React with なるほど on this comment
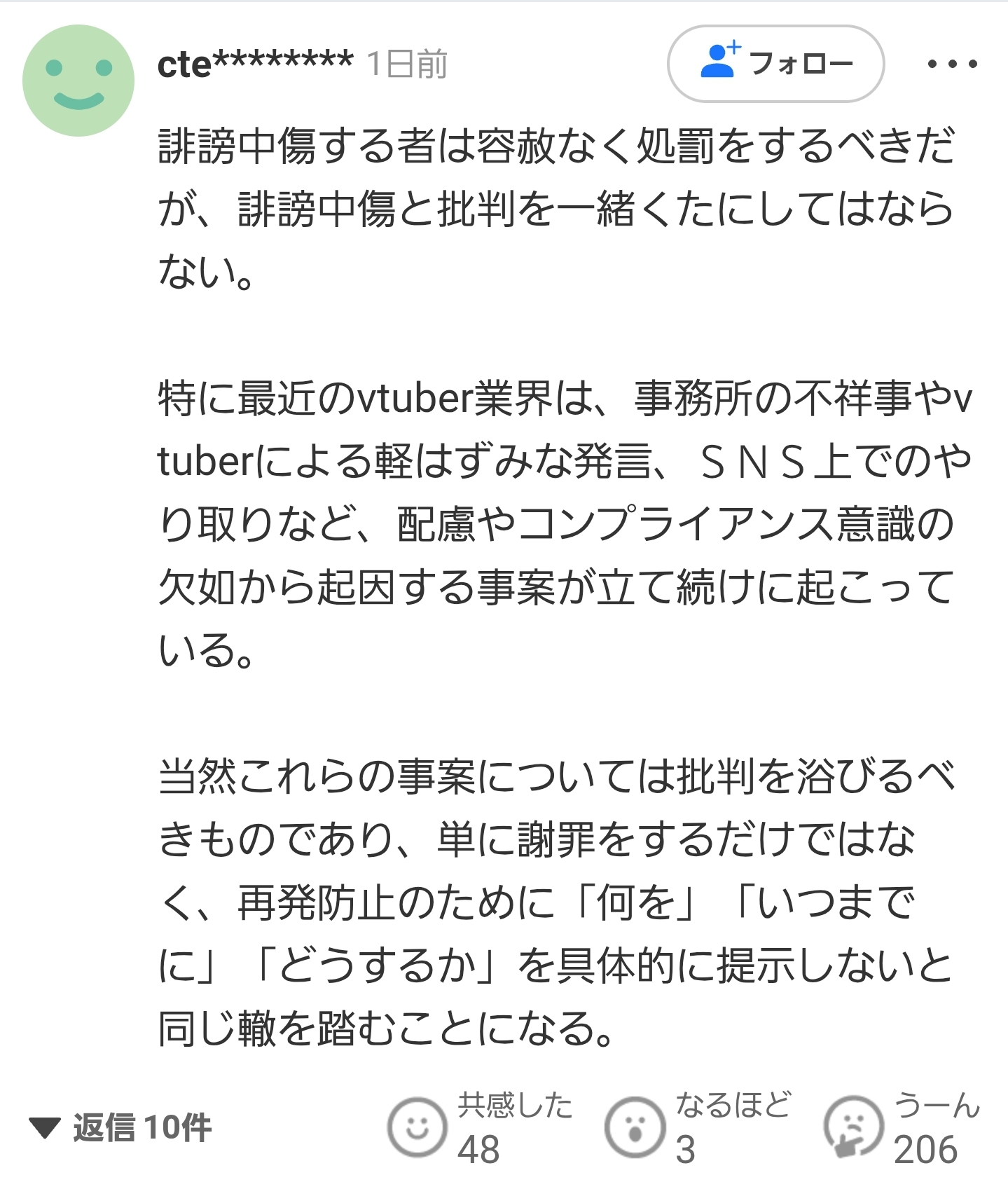Screen dimensions: 1008x1189 click(635, 1127)
